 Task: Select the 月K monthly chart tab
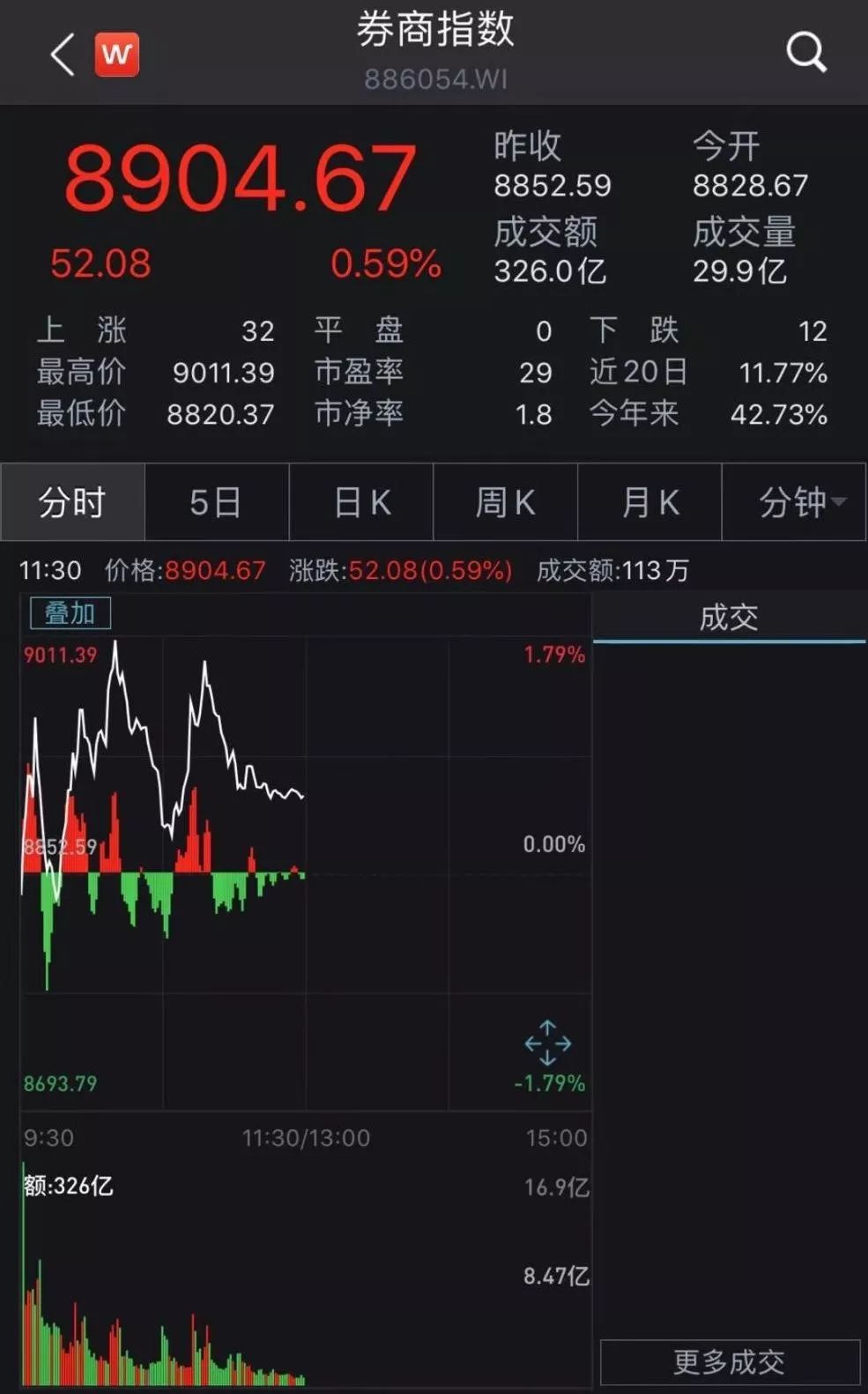[649, 502]
